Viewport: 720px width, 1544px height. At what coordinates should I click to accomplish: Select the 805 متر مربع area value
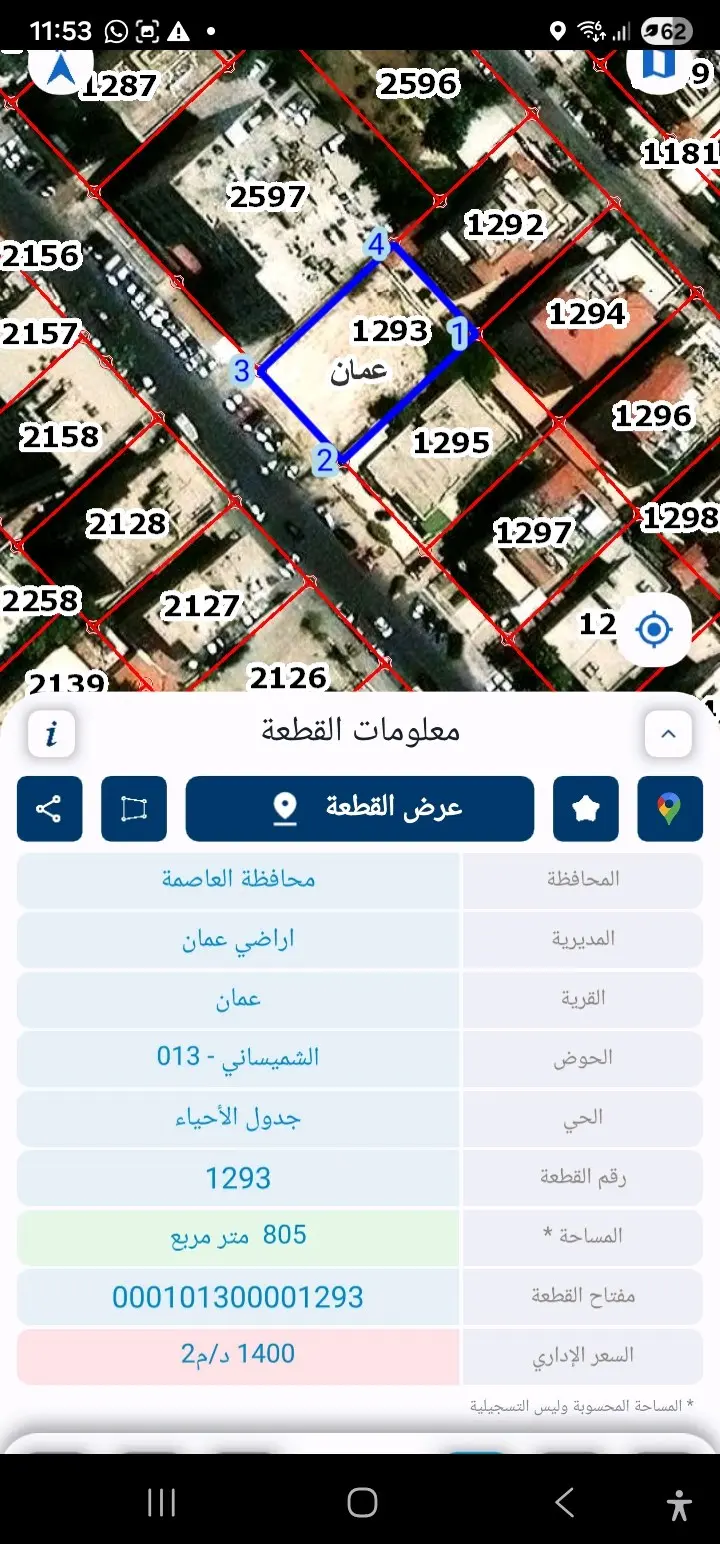click(x=237, y=1236)
